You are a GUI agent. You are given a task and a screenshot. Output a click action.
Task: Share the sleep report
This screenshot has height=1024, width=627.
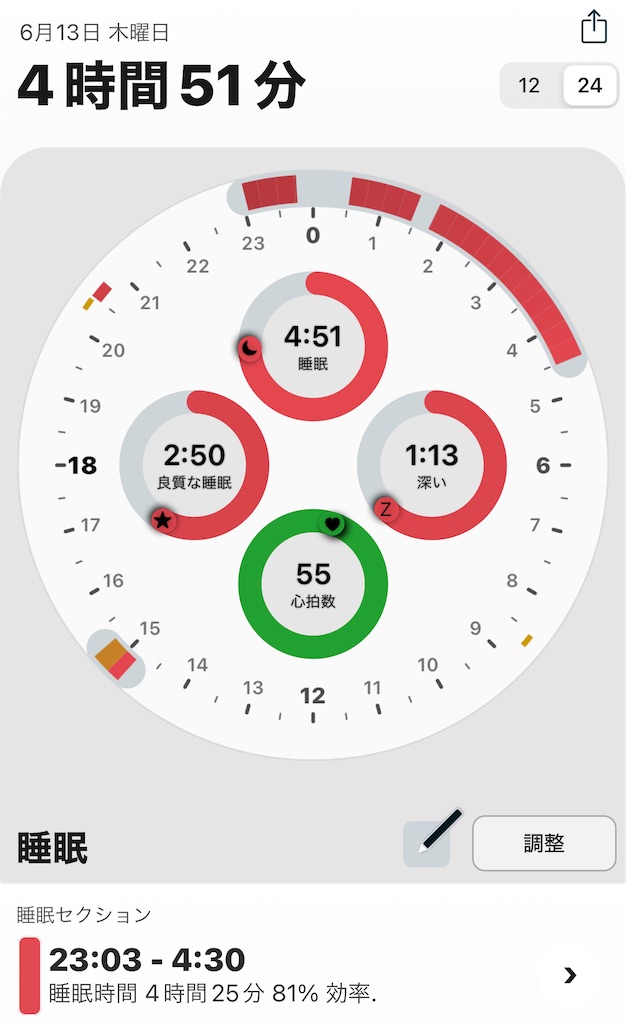pos(594,27)
